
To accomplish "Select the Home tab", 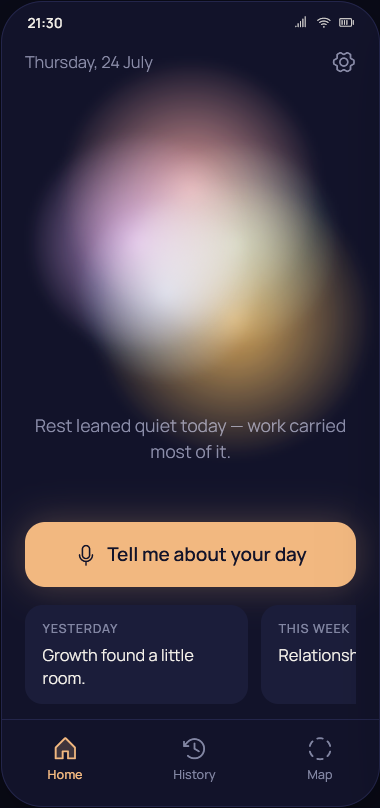I will (x=65, y=759).
